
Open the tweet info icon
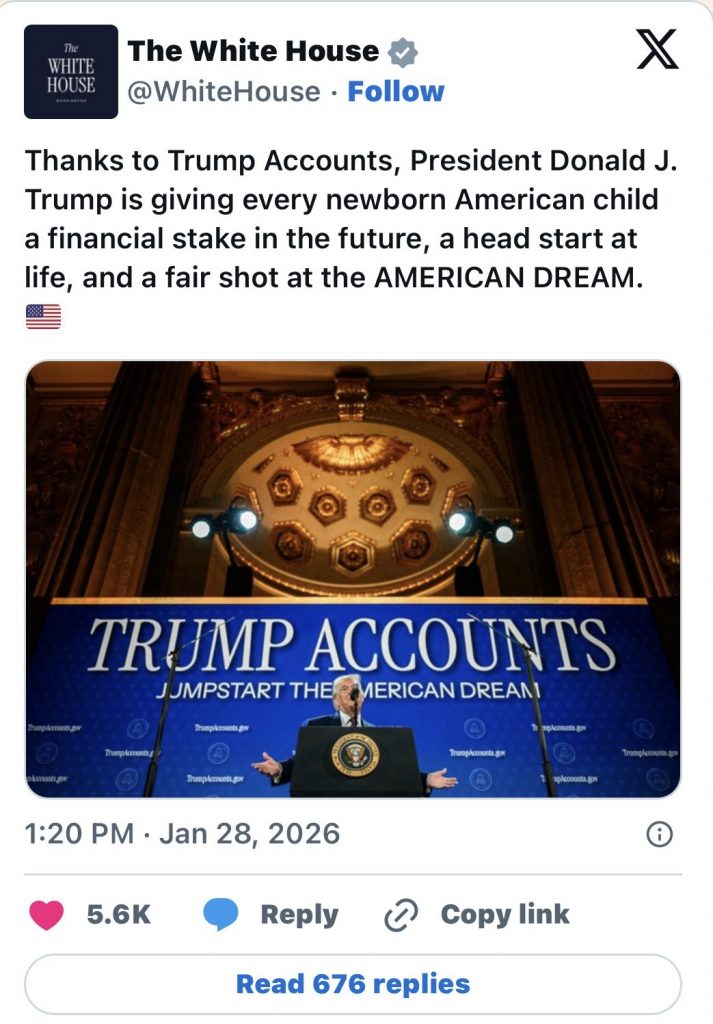click(659, 834)
